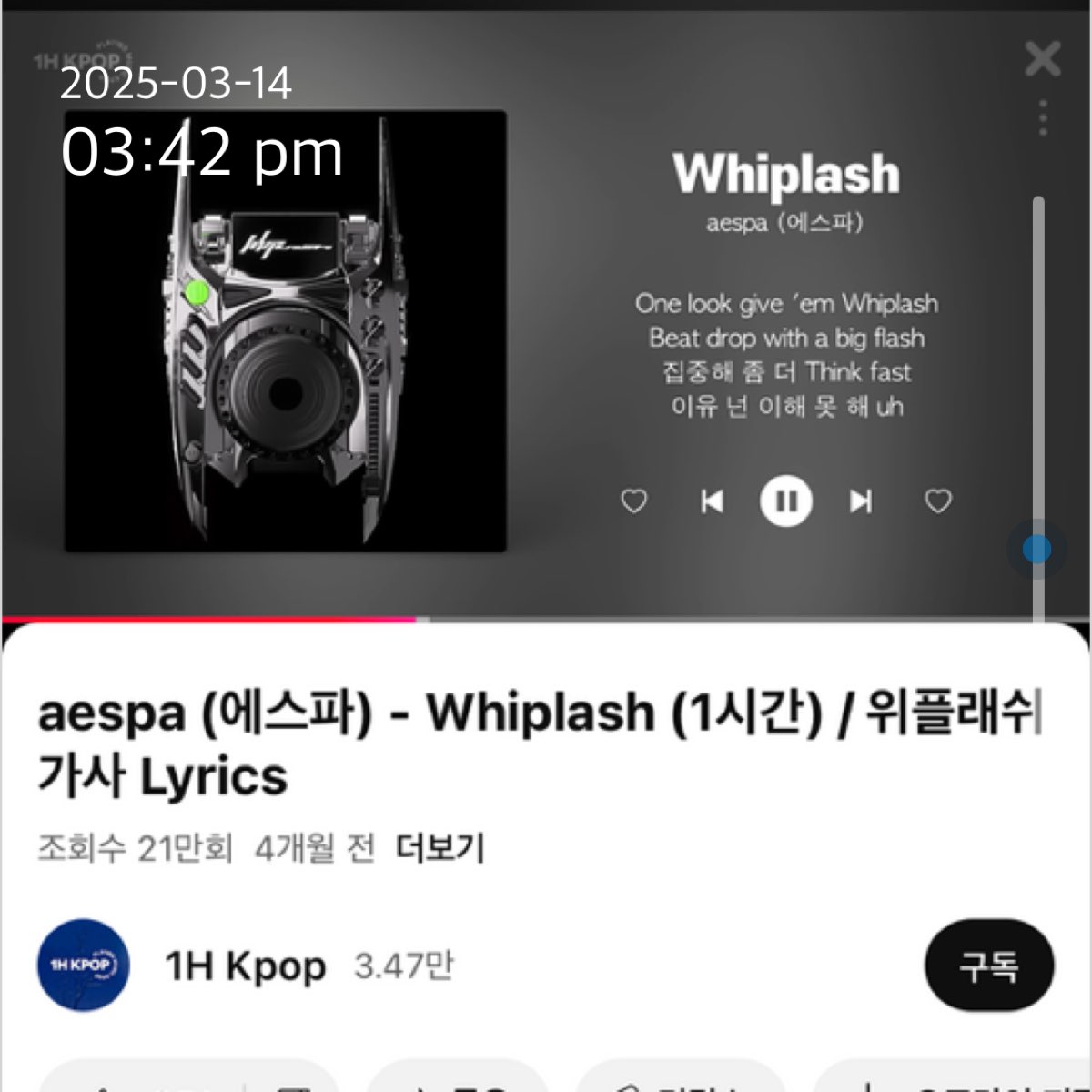Close the video overlay with the X
Screen dimensions: 1092x1092
click(1042, 59)
